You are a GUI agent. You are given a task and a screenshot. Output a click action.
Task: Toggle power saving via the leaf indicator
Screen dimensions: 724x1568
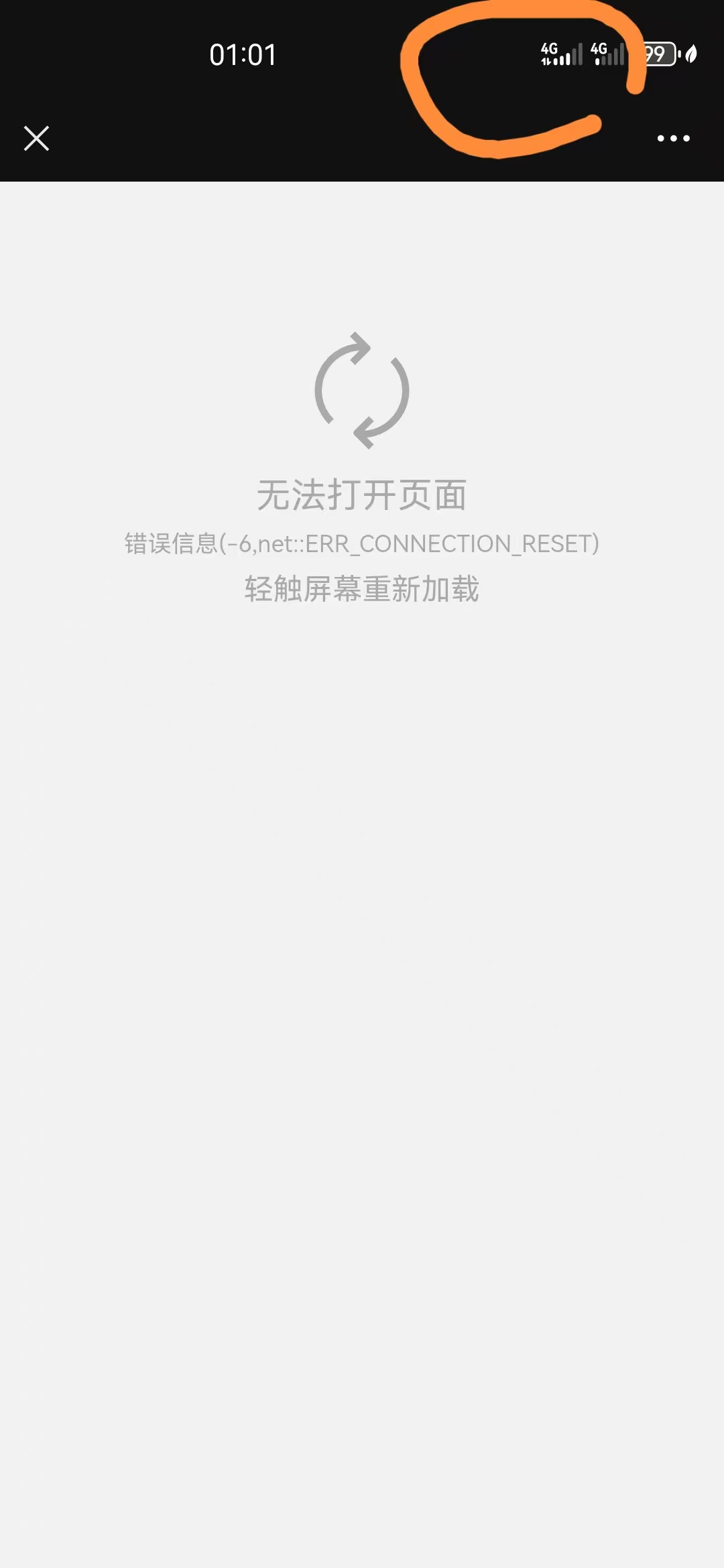pos(692,54)
